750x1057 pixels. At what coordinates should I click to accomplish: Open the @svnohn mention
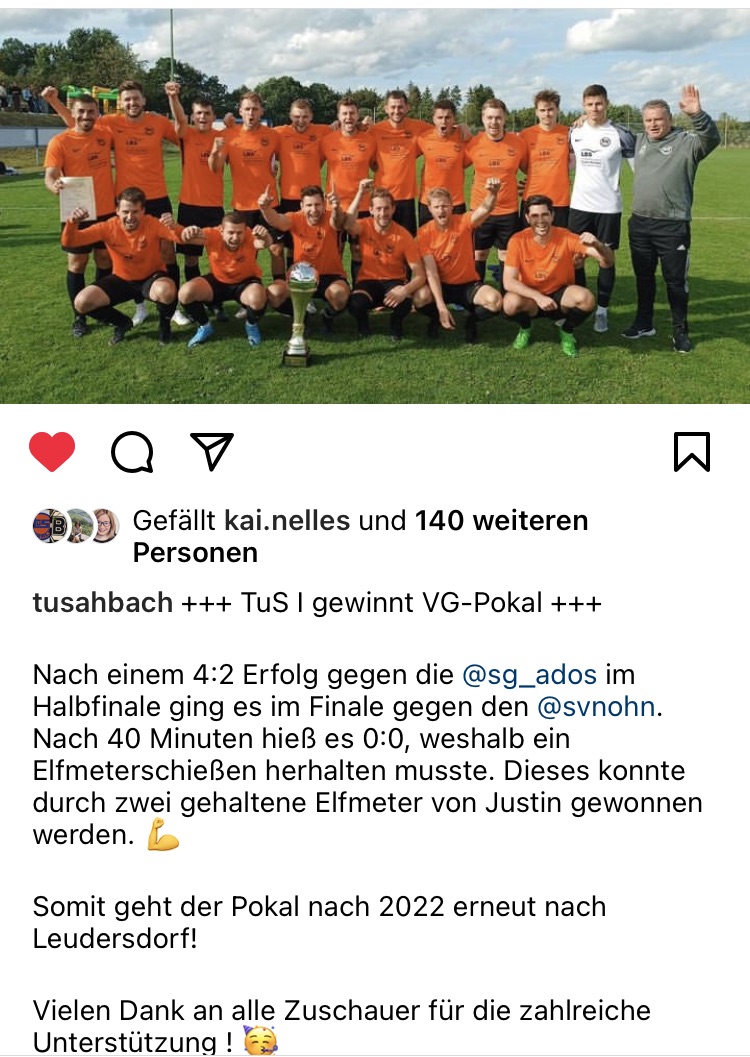point(596,707)
